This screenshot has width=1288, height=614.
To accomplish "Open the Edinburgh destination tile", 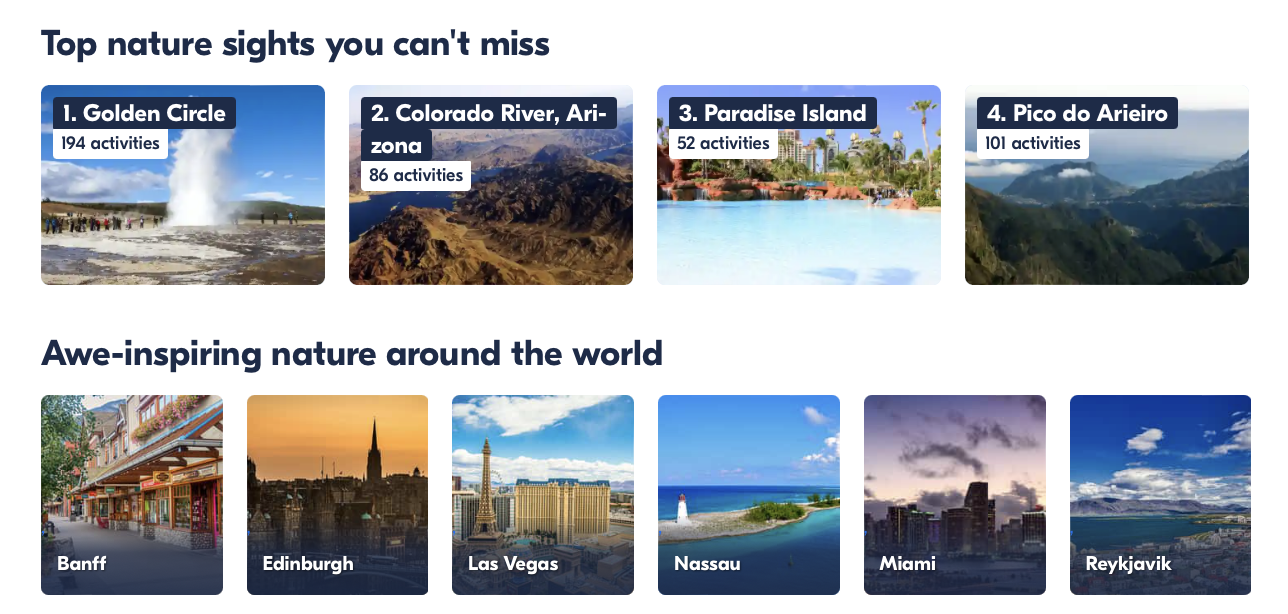I will [338, 495].
